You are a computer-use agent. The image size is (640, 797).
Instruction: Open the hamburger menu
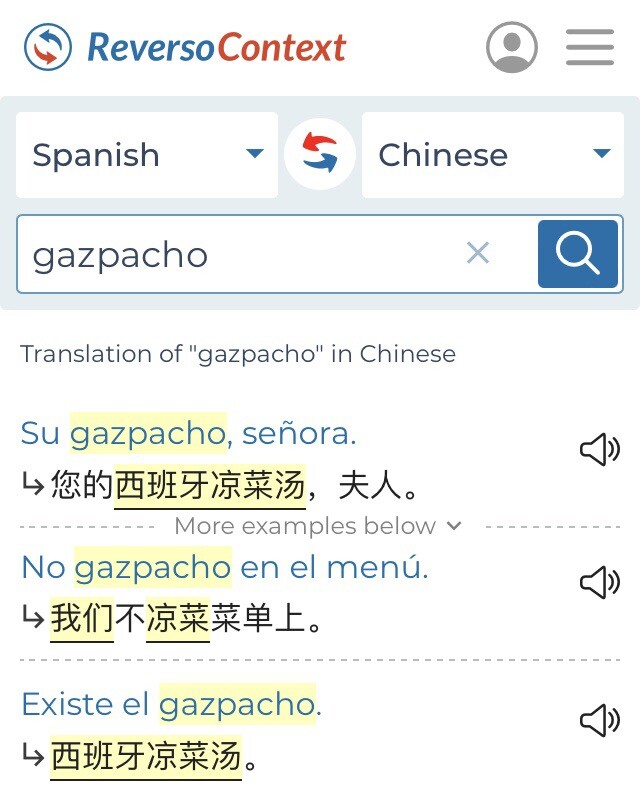pos(590,47)
